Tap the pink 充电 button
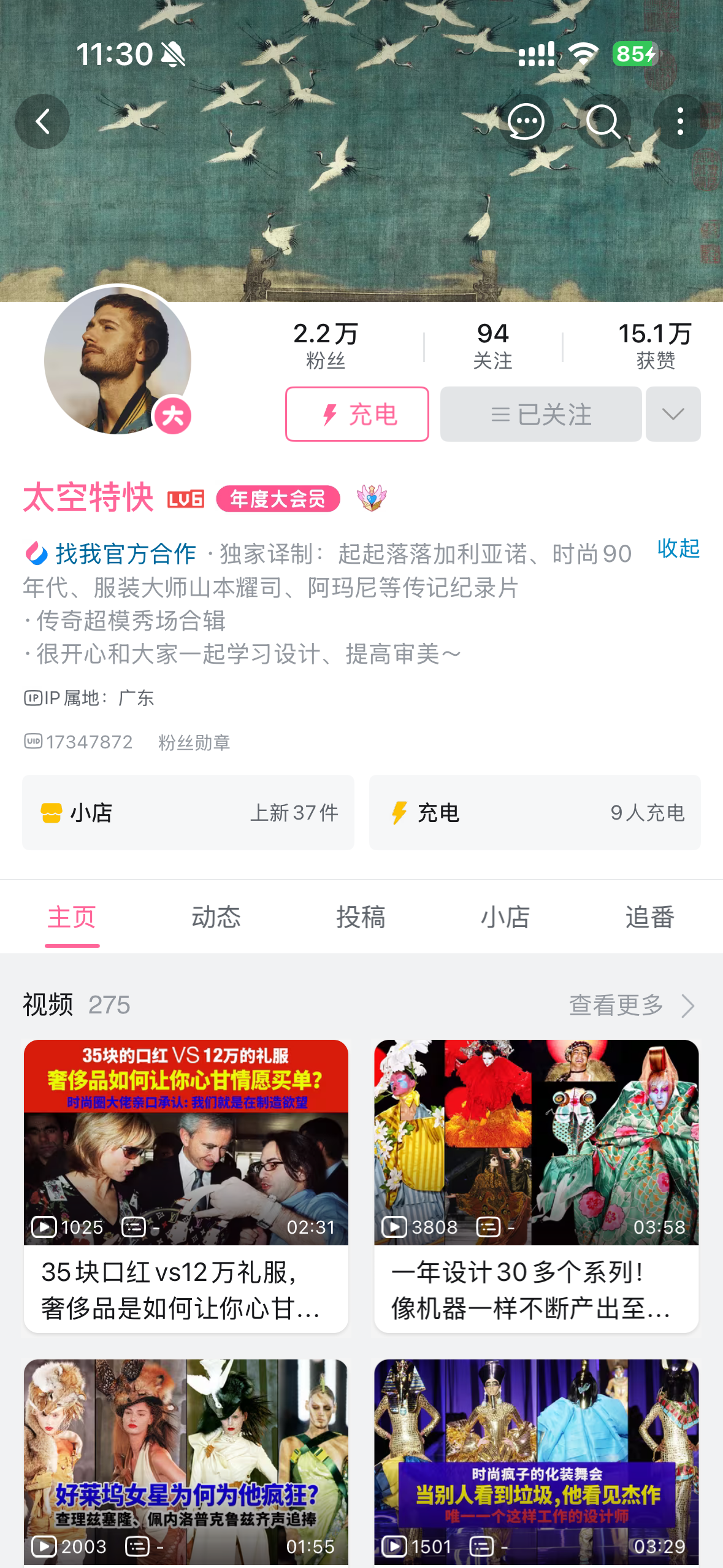 (357, 414)
